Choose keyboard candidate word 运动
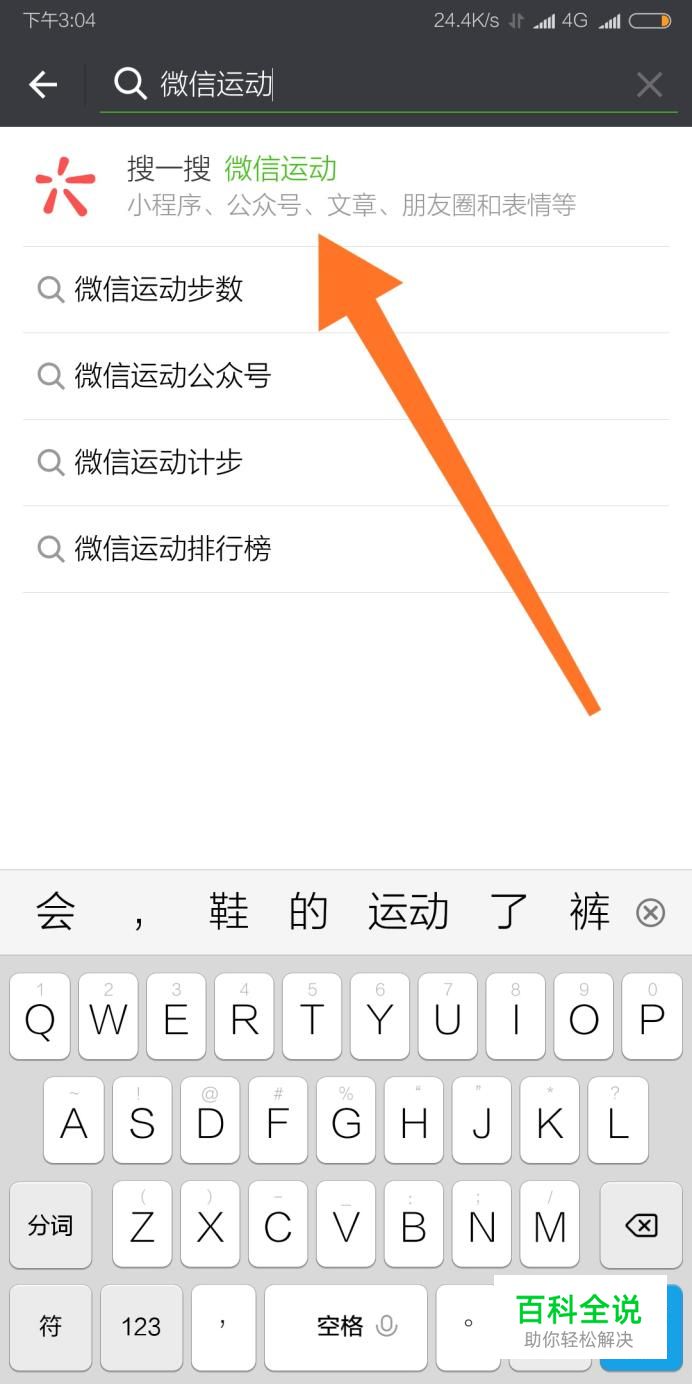This screenshot has height=1384, width=692. [x=408, y=912]
